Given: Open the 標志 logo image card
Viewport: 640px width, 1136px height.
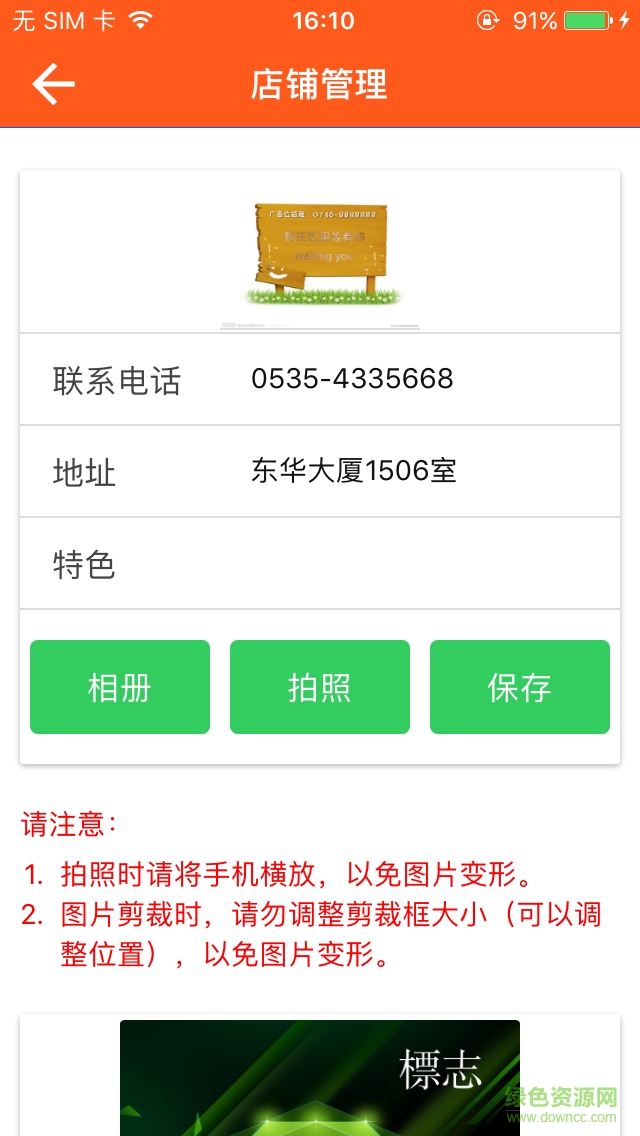Looking at the screenshot, I should coord(320,1078).
